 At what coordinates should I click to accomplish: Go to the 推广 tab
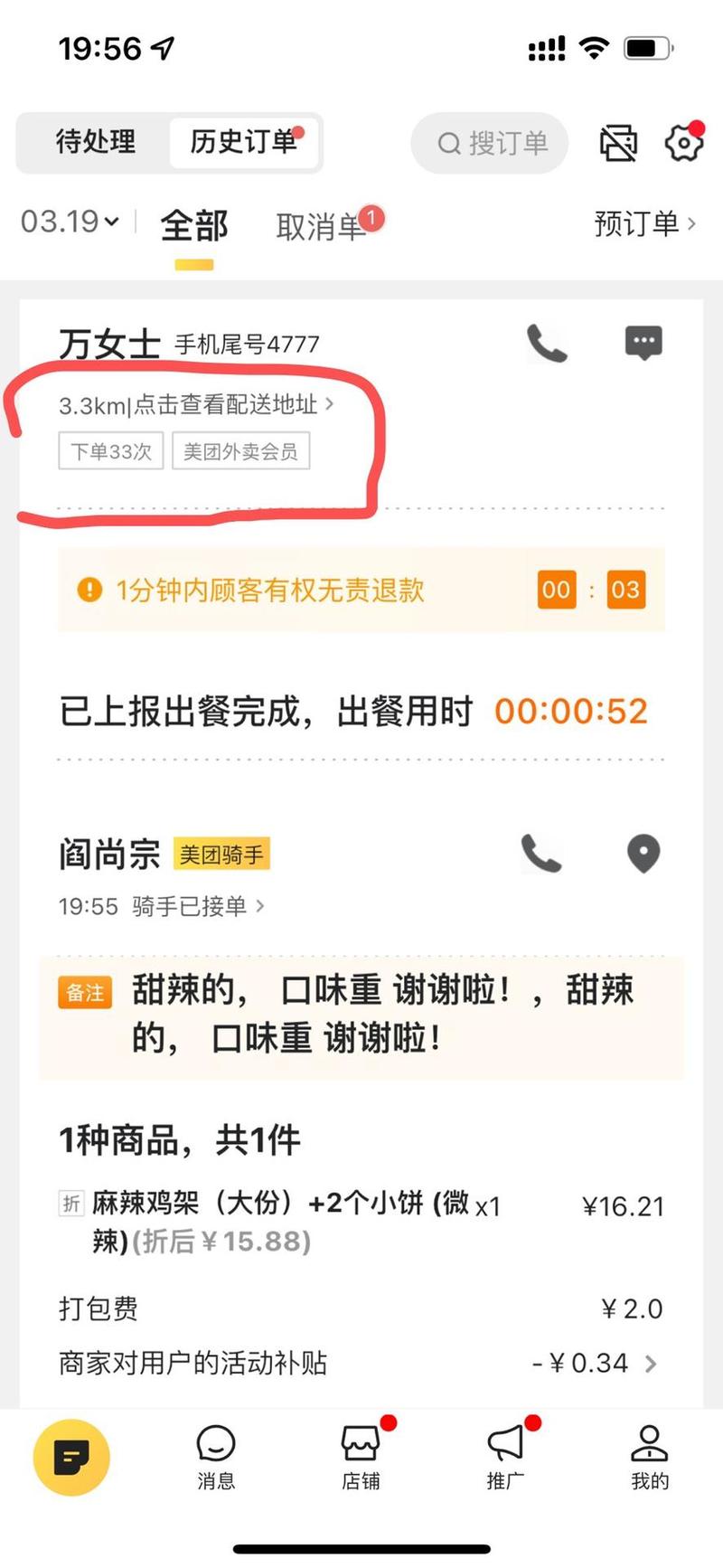pyautogui.click(x=505, y=1458)
